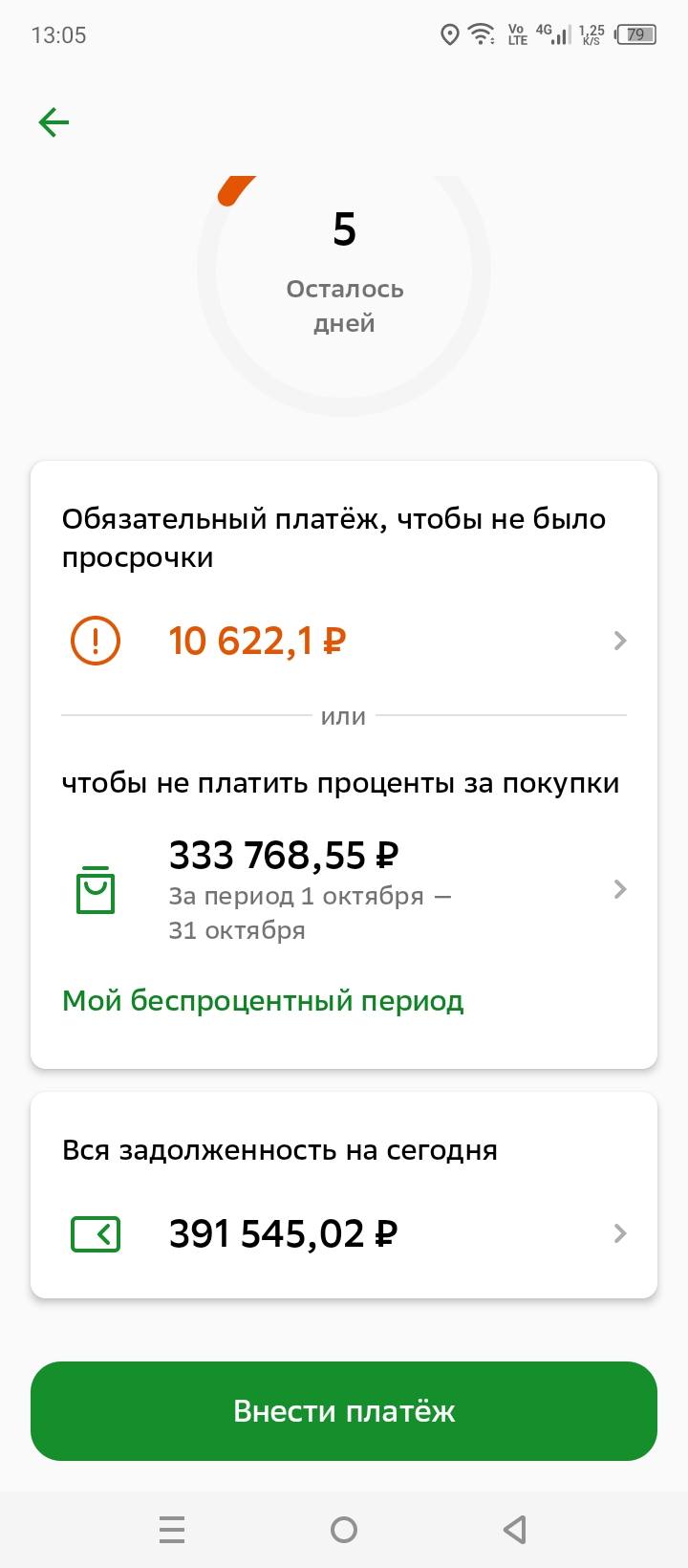Click the green shopping bag icon

[94, 889]
